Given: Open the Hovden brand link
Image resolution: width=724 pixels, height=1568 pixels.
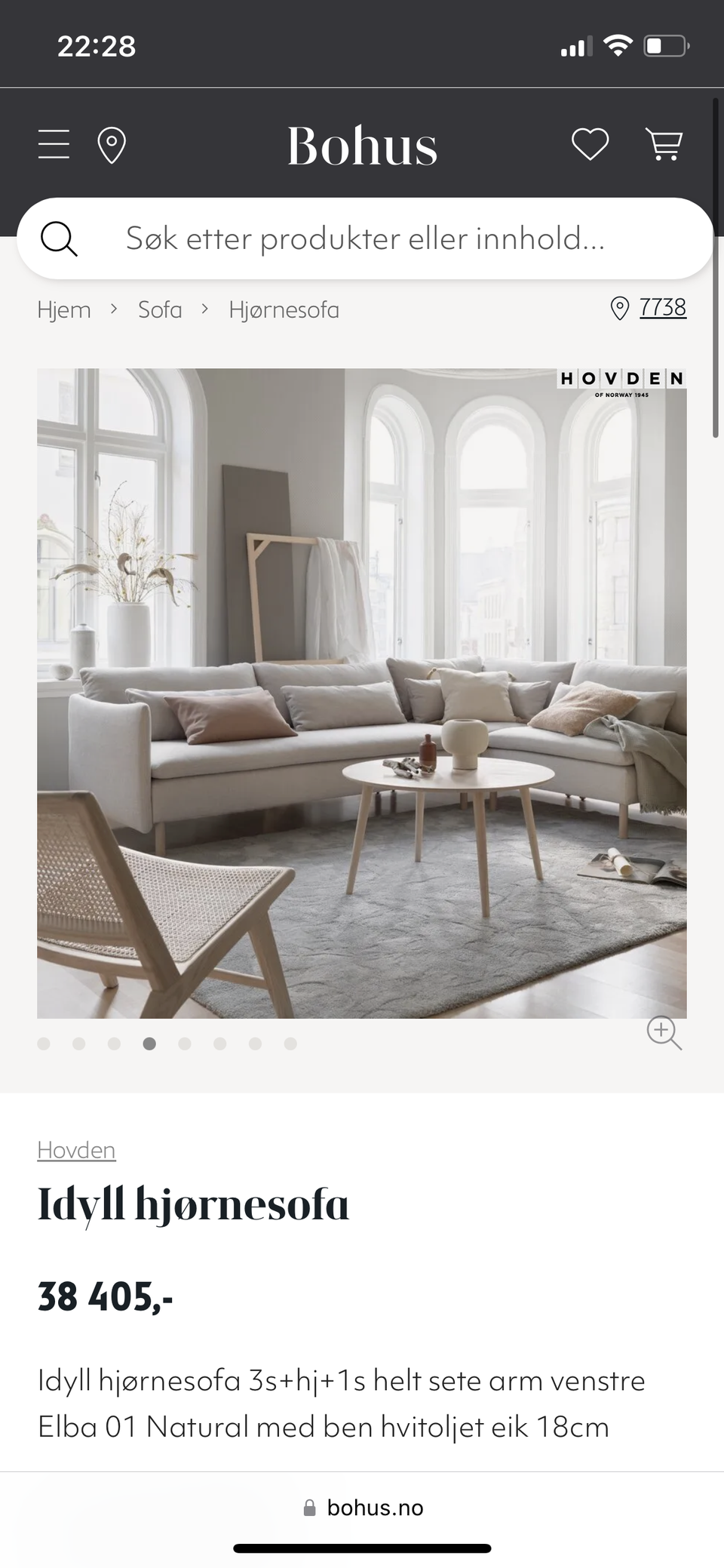Looking at the screenshot, I should click(x=76, y=1149).
